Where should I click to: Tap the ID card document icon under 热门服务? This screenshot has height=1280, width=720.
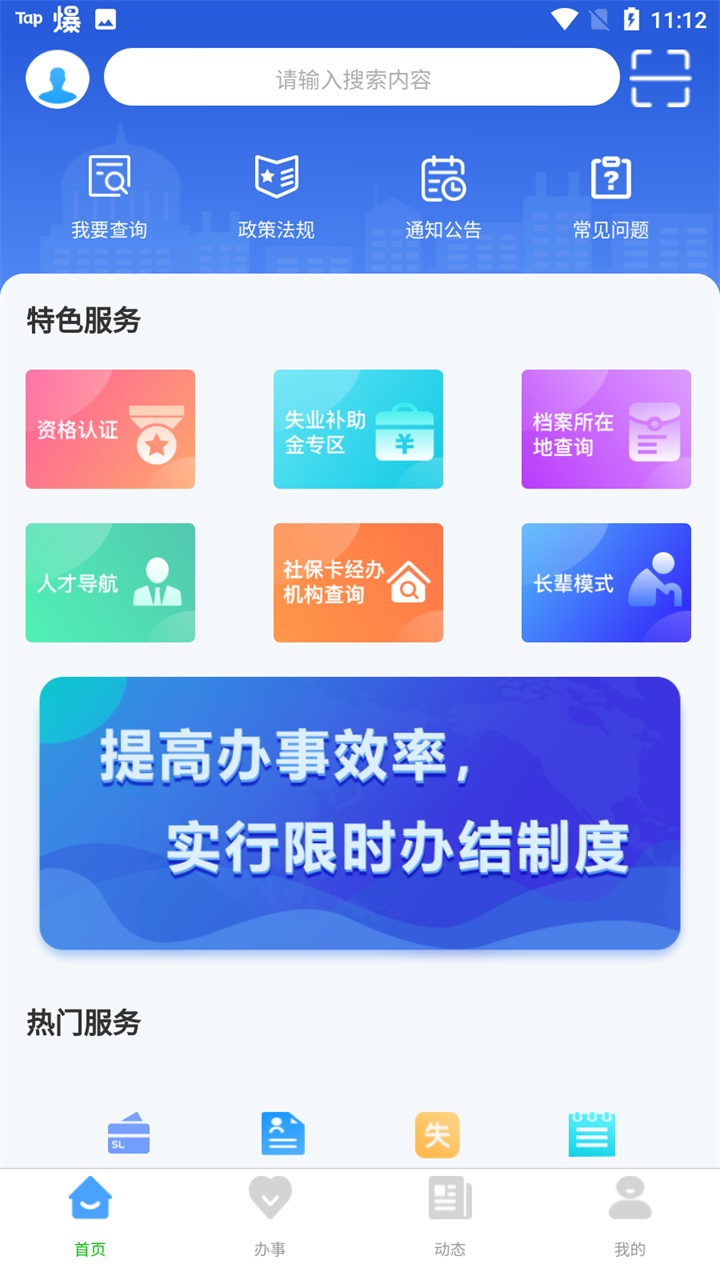click(x=282, y=1133)
